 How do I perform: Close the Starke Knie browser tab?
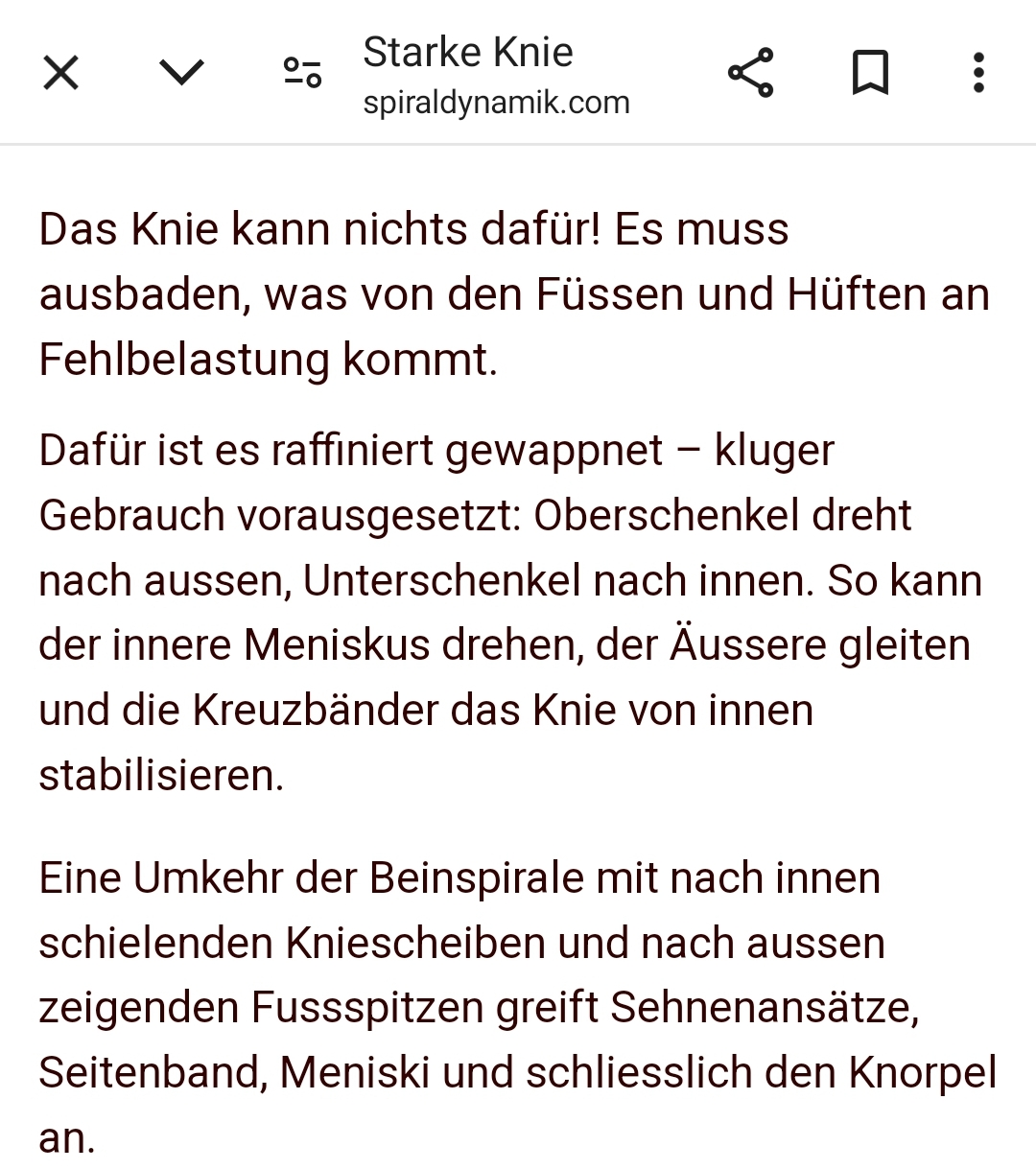[x=61, y=73]
